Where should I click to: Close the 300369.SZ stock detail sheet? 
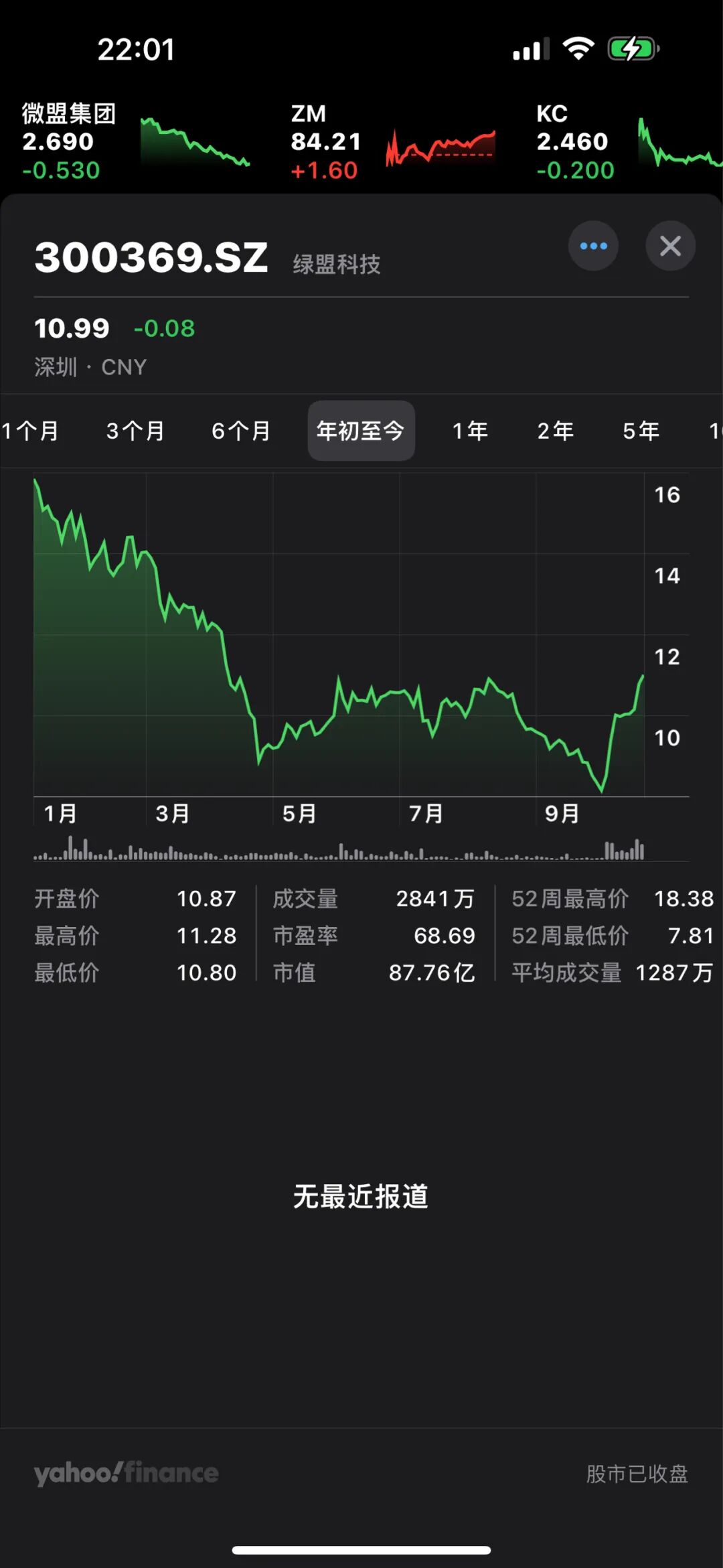(x=670, y=246)
